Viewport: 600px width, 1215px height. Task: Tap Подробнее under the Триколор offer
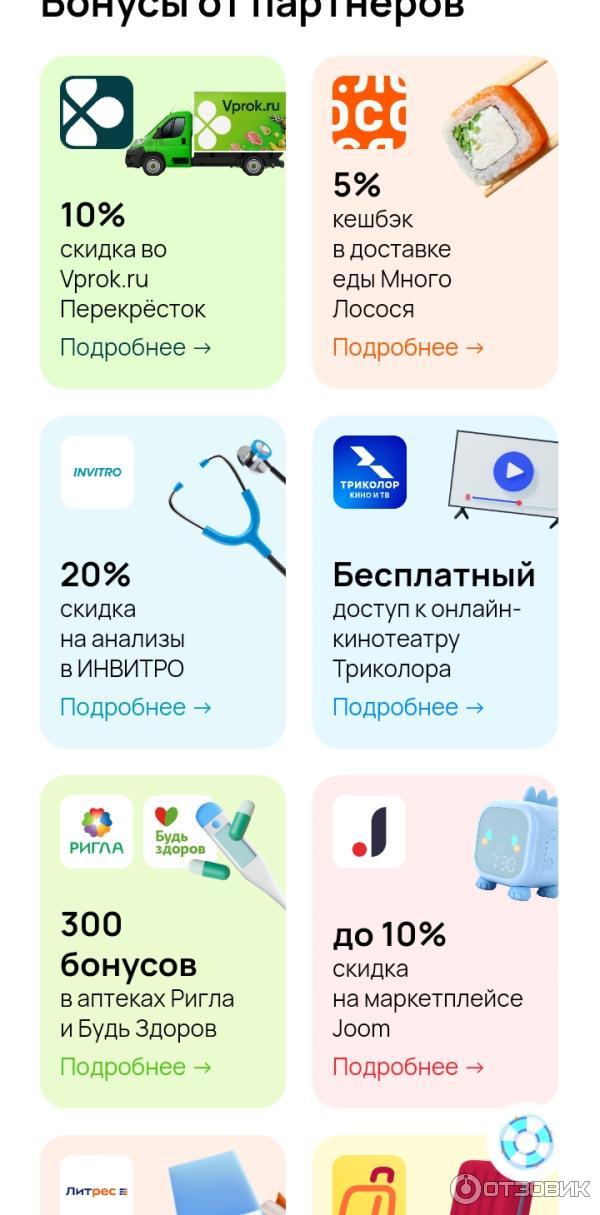[407, 707]
